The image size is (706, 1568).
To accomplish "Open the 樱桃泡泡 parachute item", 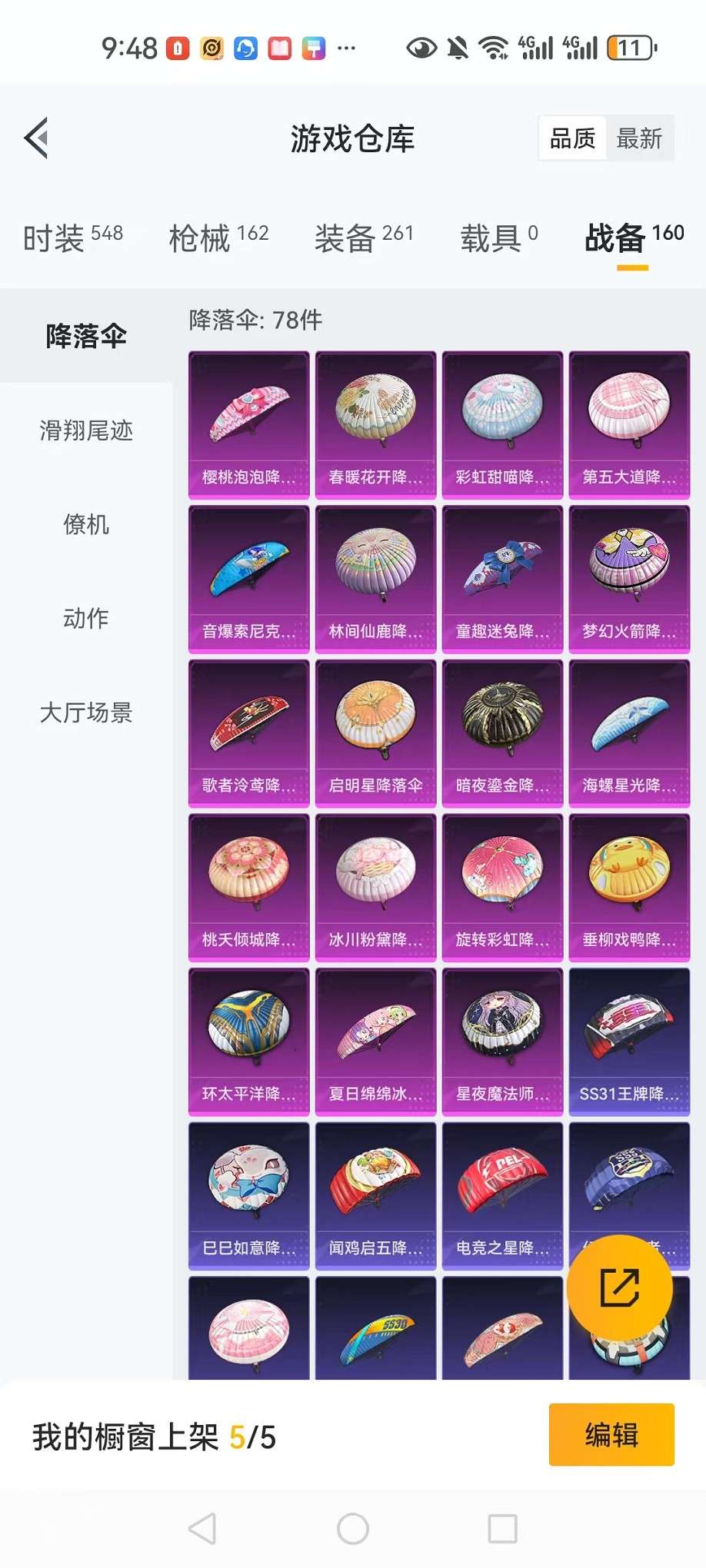I will click(248, 425).
